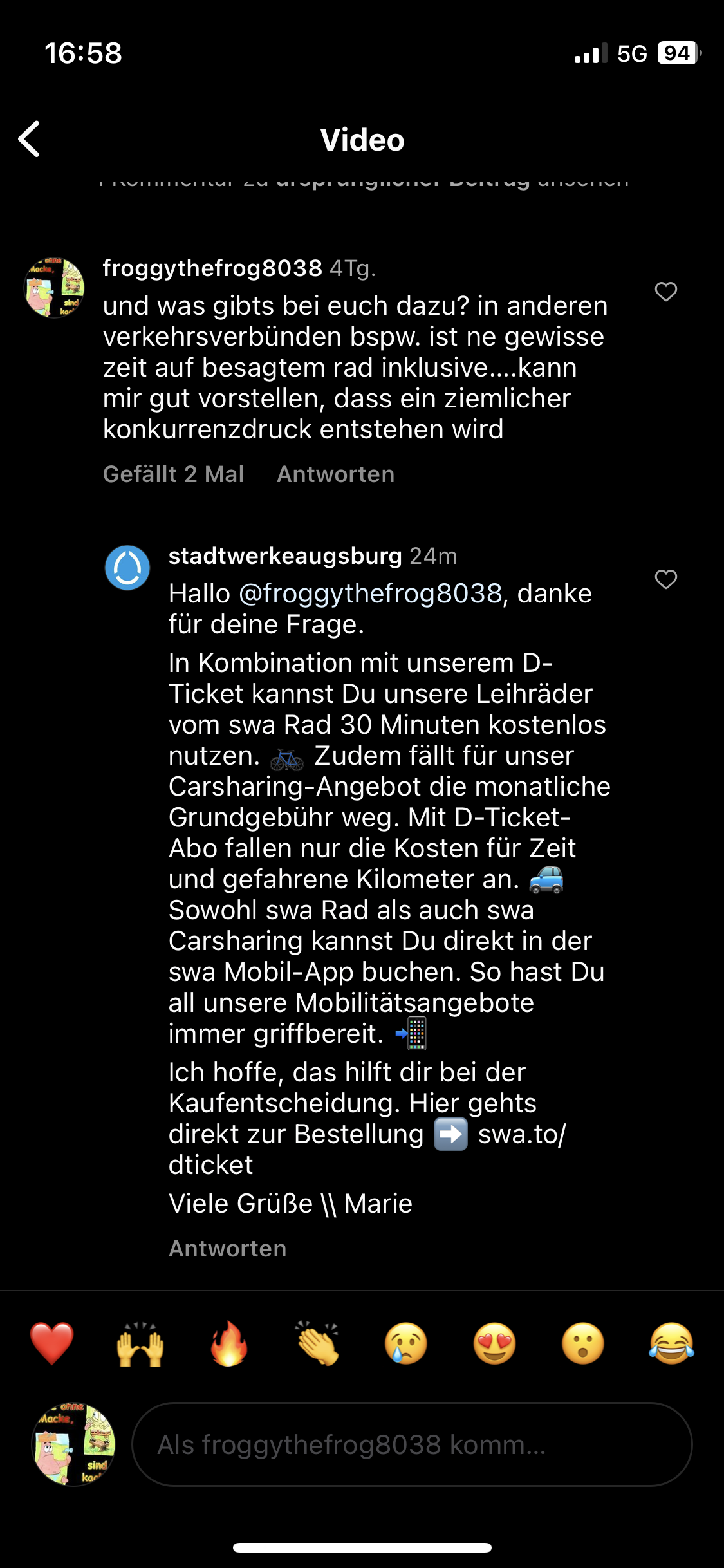Insert the crying face emoji

click(405, 1344)
